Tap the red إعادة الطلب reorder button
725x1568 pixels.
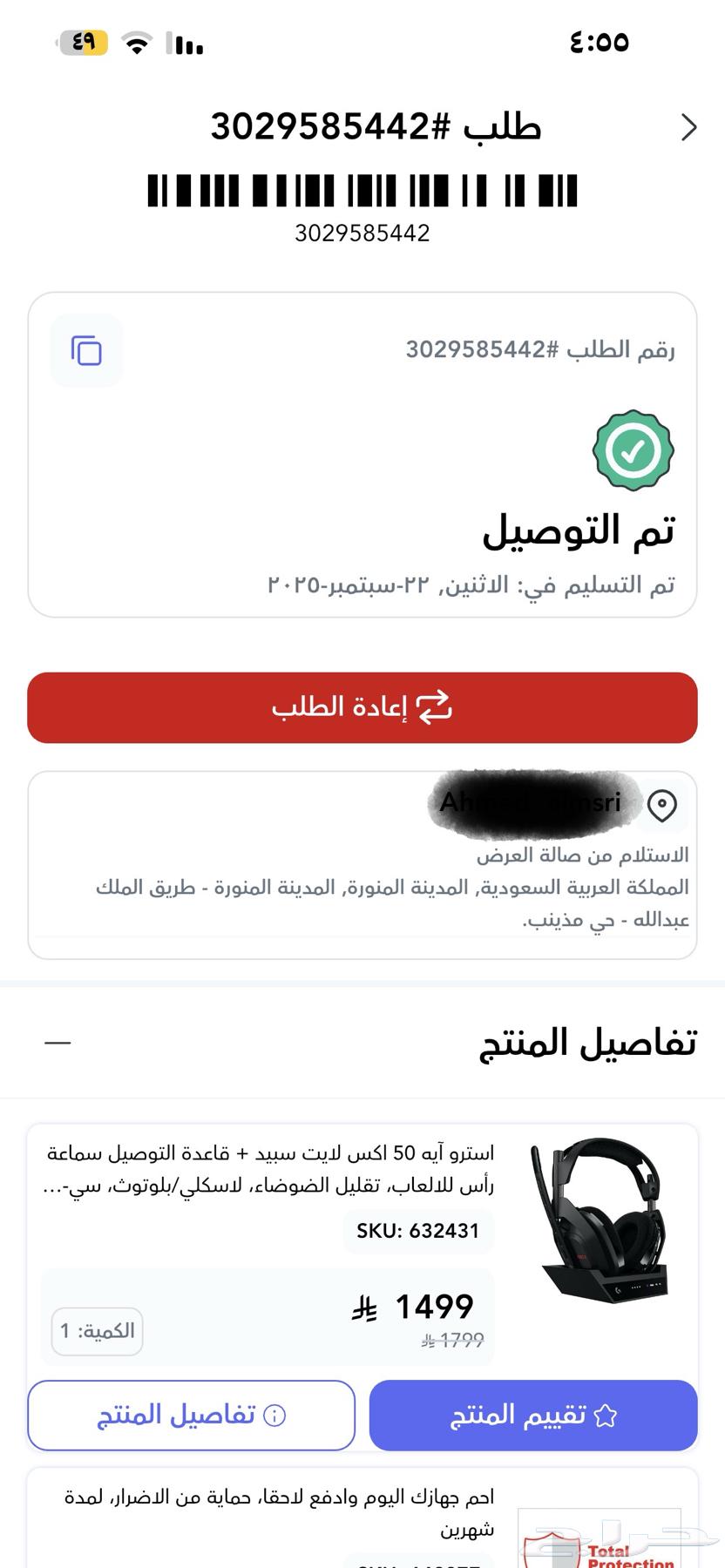click(x=362, y=707)
